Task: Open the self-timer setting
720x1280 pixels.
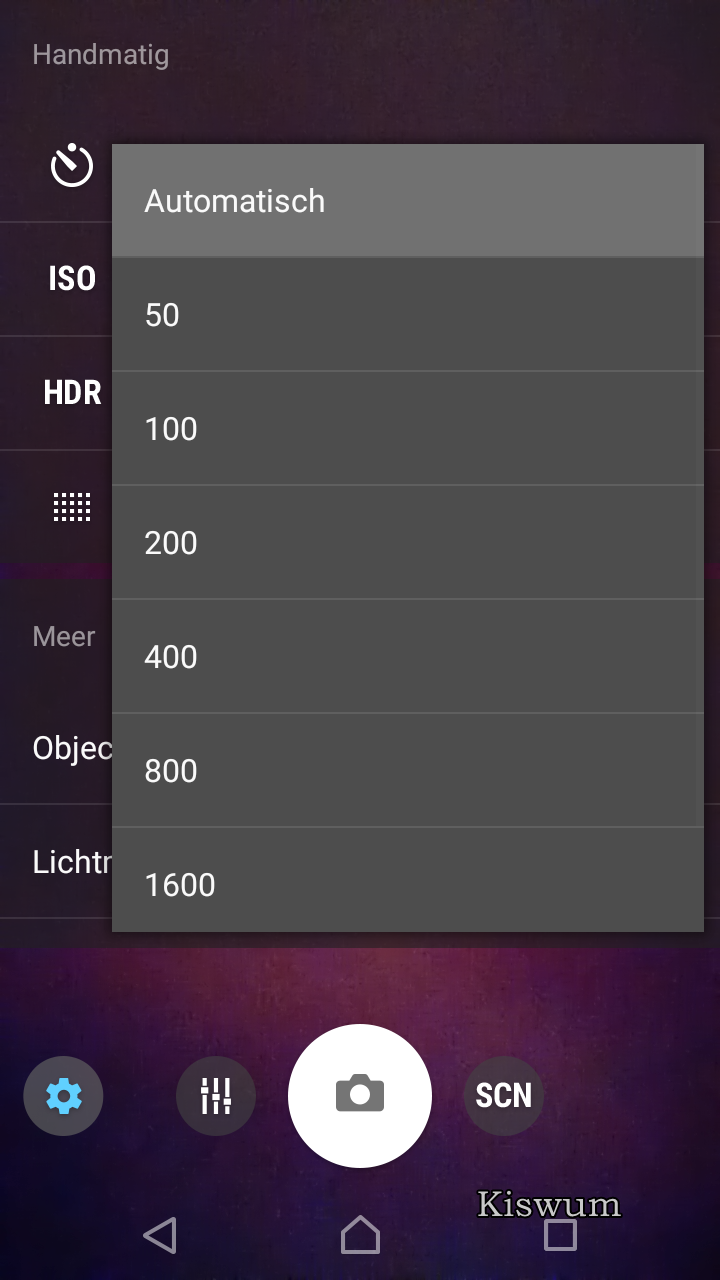Action: click(x=72, y=166)
